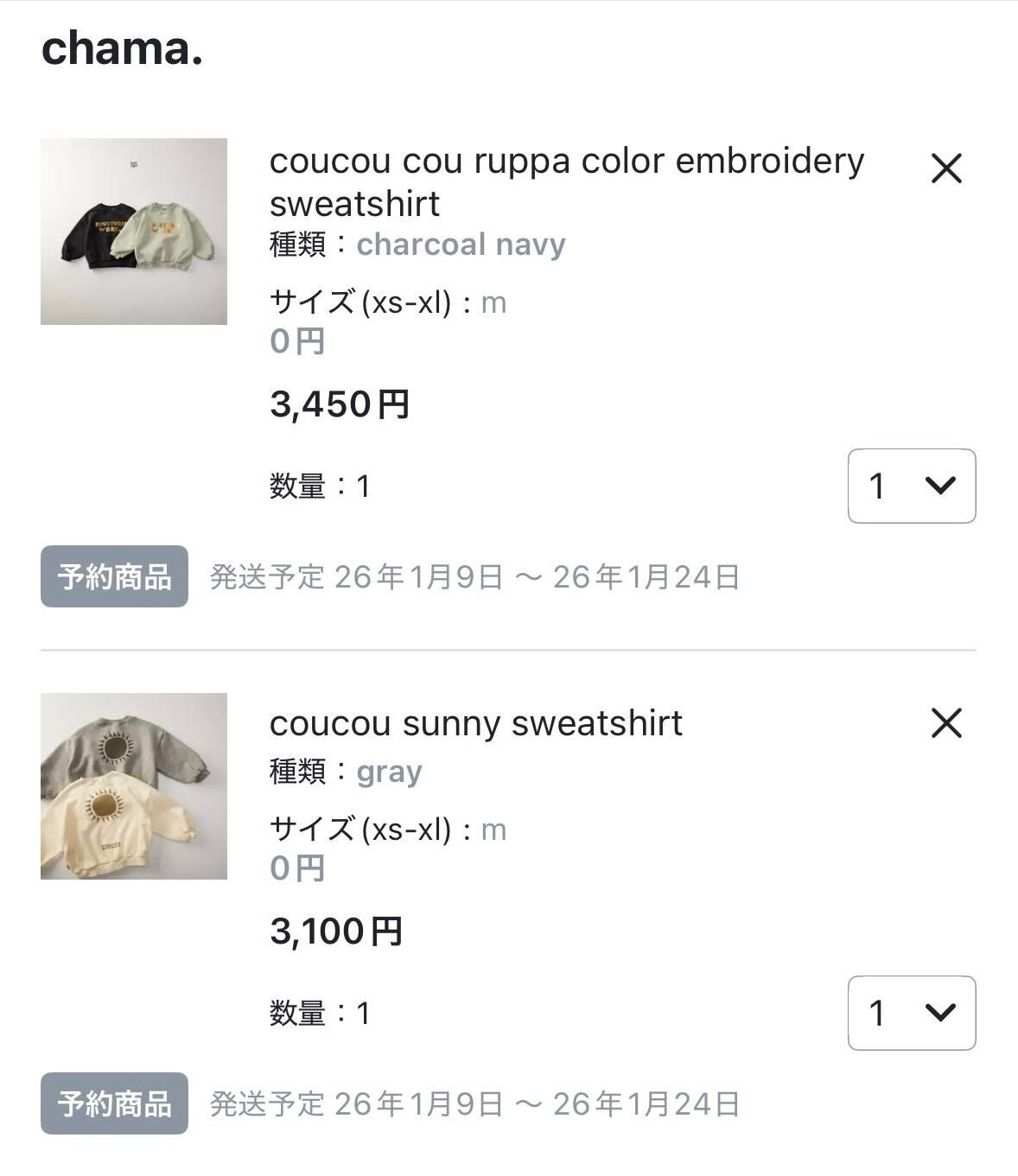Open the sunny sweatshirt product image

tap(134, 786)
